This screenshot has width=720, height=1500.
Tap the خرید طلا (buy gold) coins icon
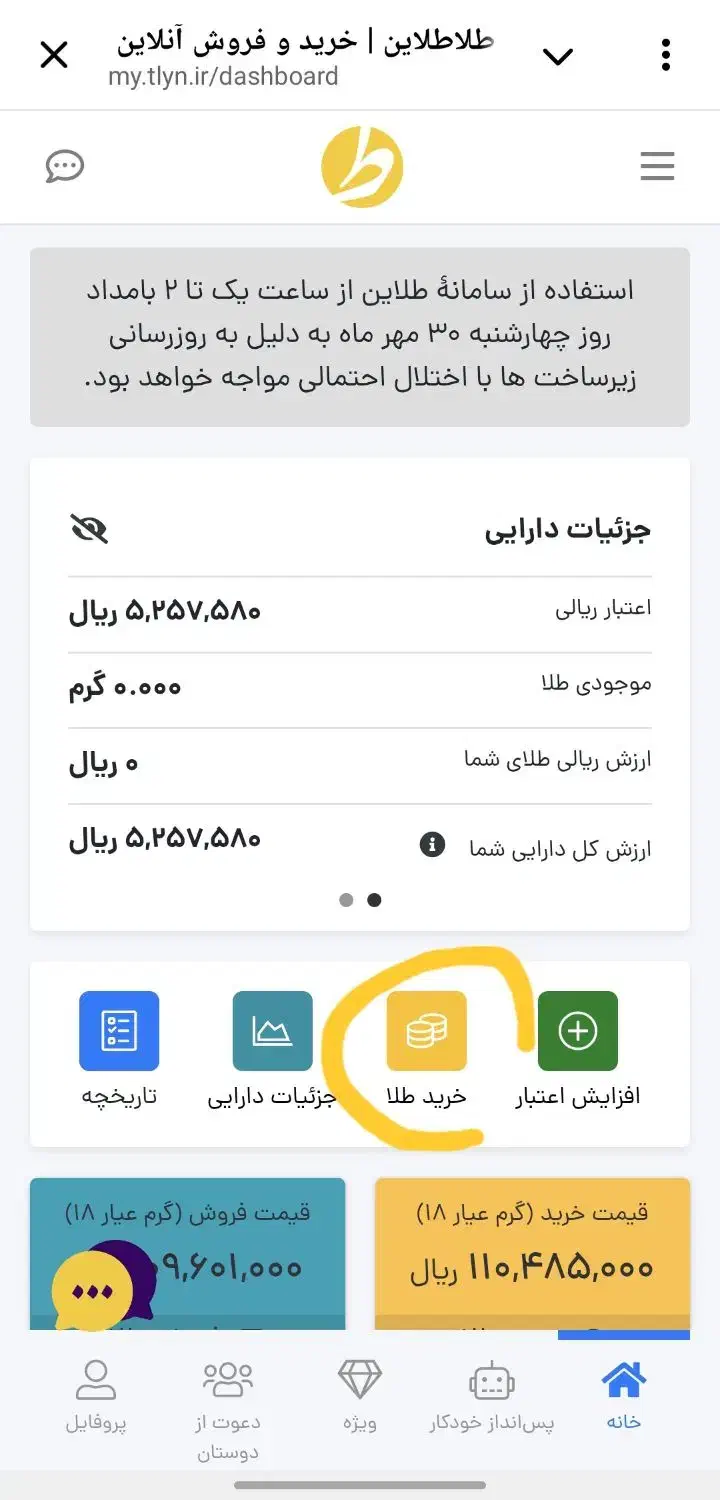pyautogui.click(x=427, y=1030)
